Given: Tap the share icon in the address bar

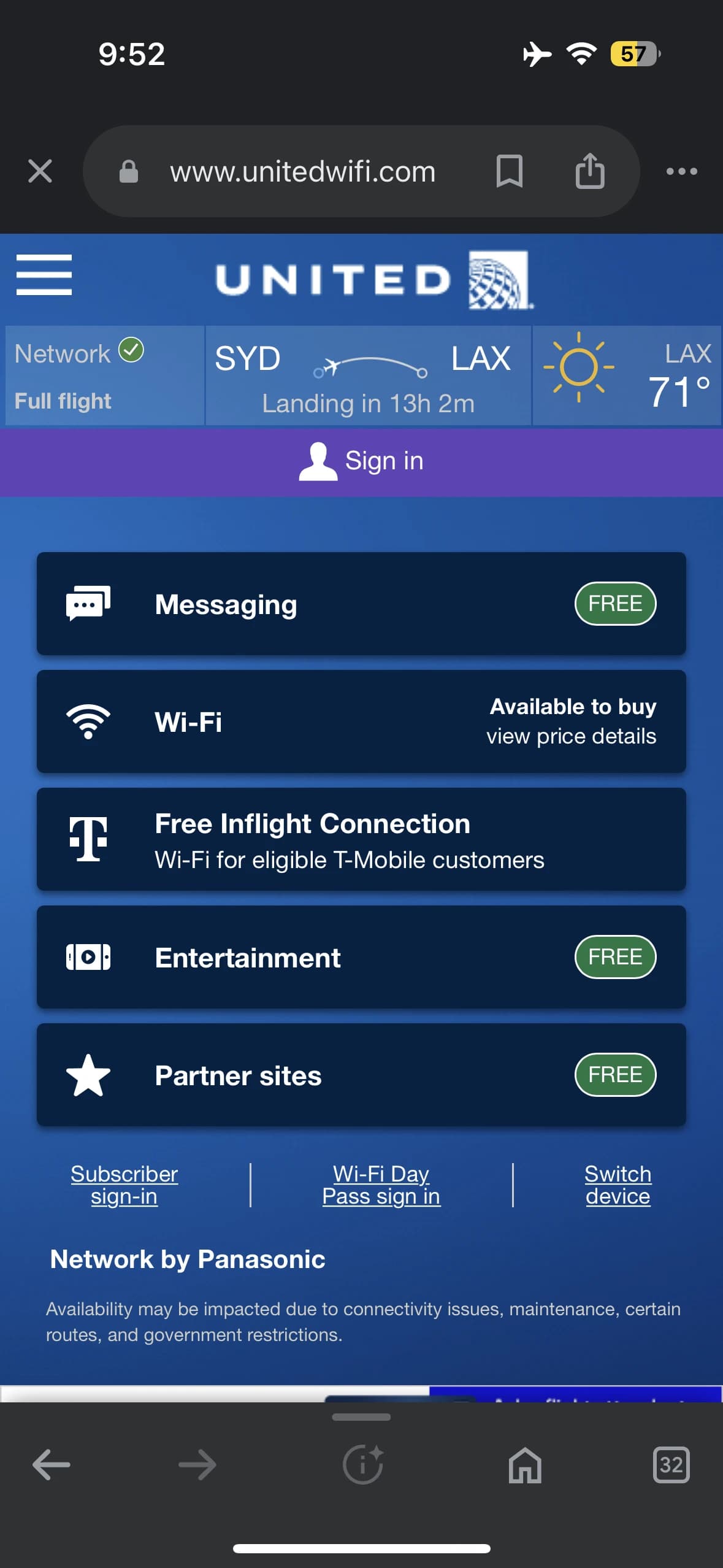Looking at the screenshot, I should pos(590,171).
